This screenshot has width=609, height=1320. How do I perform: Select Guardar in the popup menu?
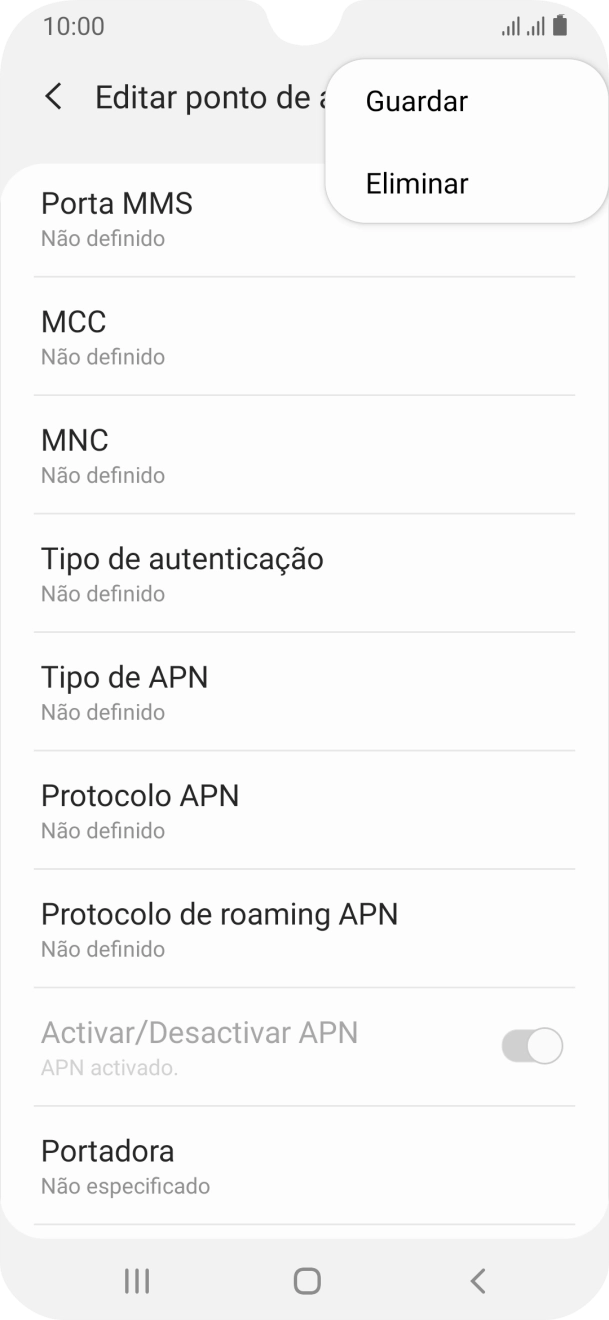click(x=417, y=101)
